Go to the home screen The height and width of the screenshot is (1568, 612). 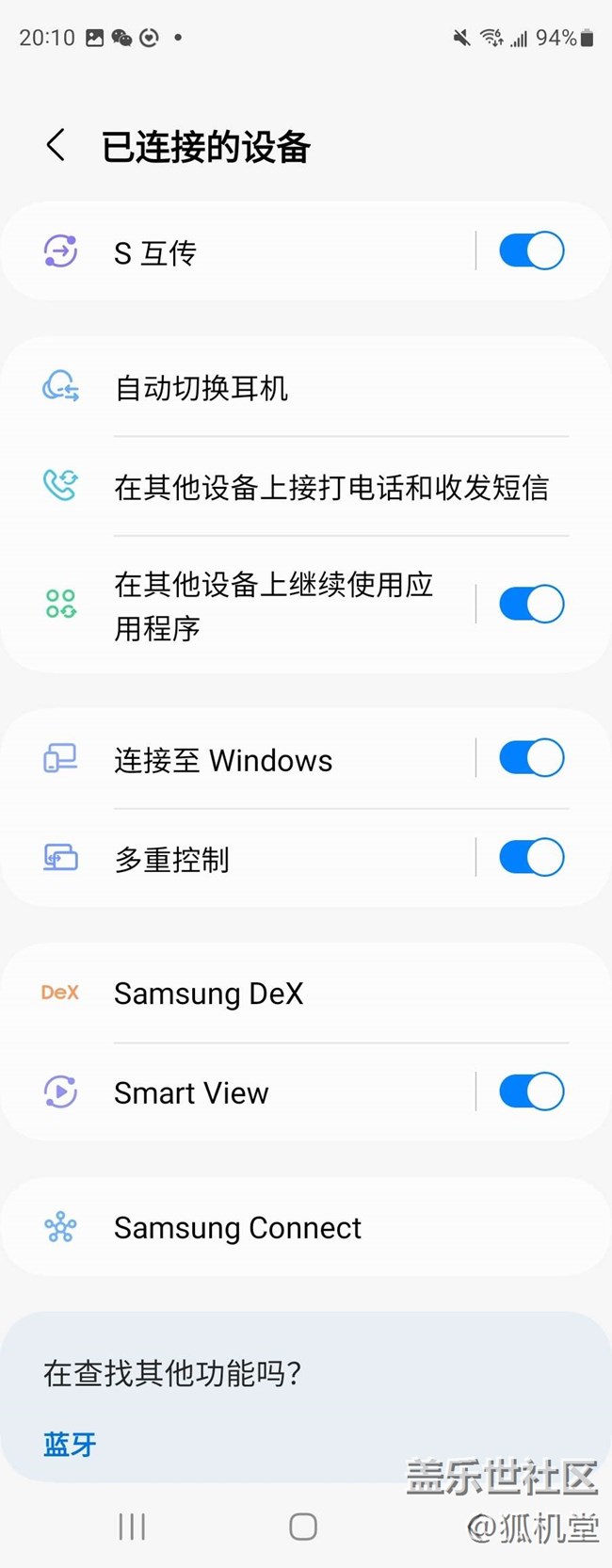[x=303, y=1527]
